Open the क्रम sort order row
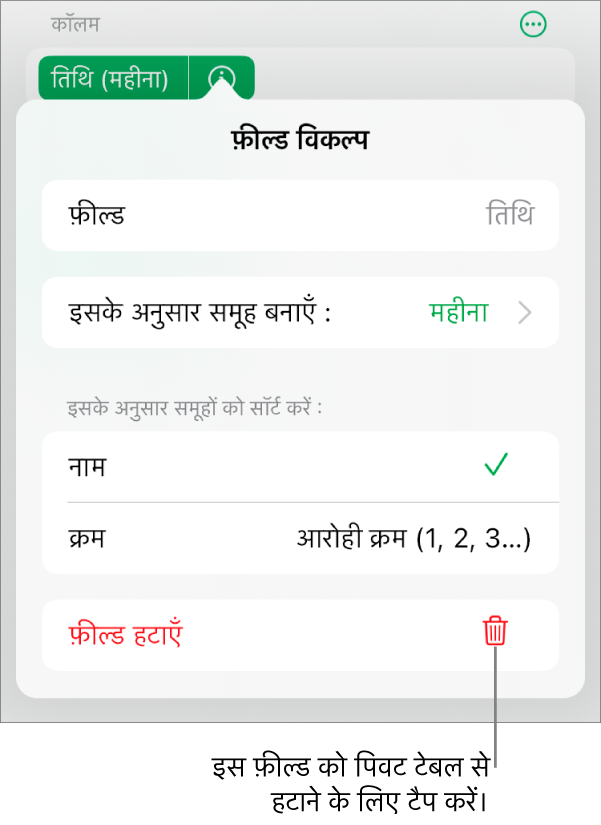Viewport: 601px width, 825px height. point(300,540)
